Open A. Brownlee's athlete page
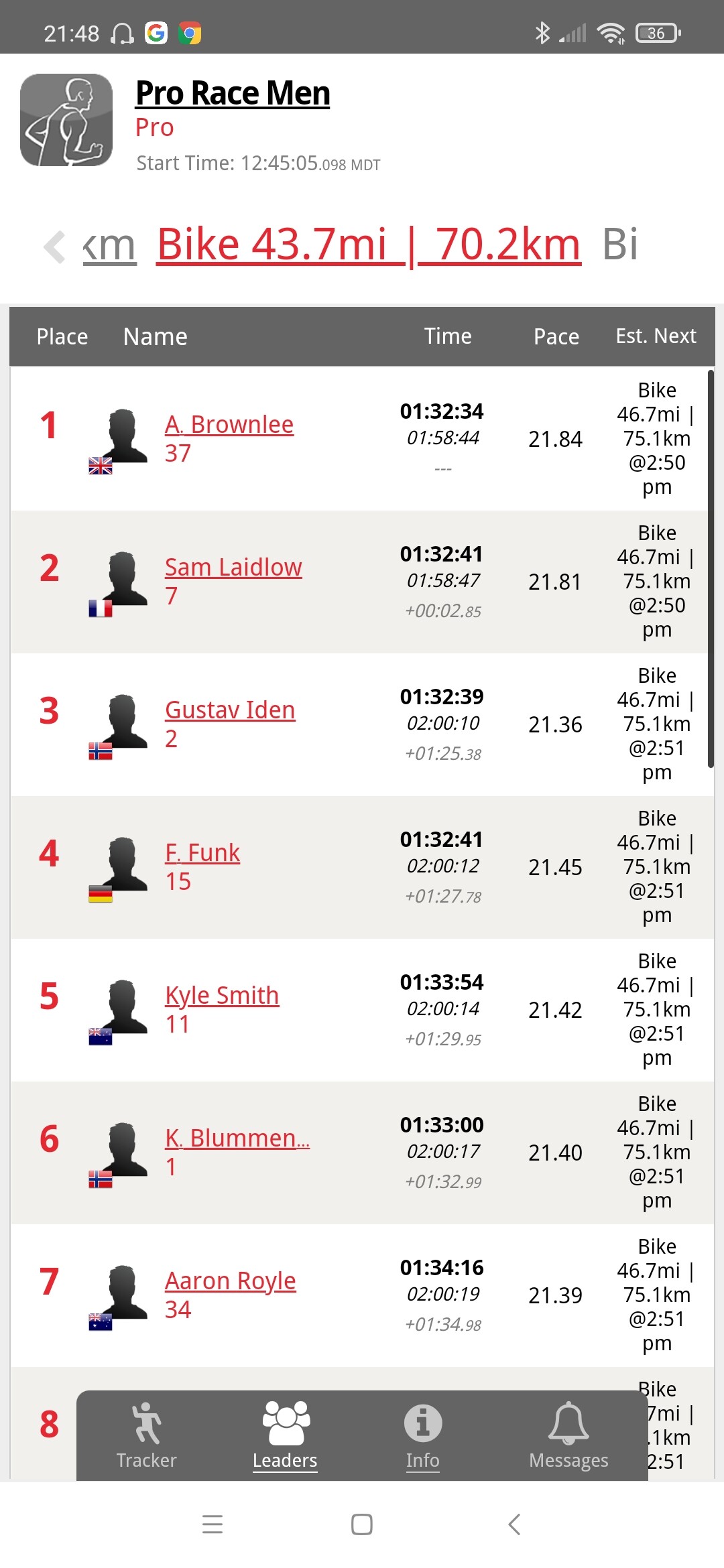The height and width of the screenshot is (1568, 724). pyautogui.click(x=229, y=424)
